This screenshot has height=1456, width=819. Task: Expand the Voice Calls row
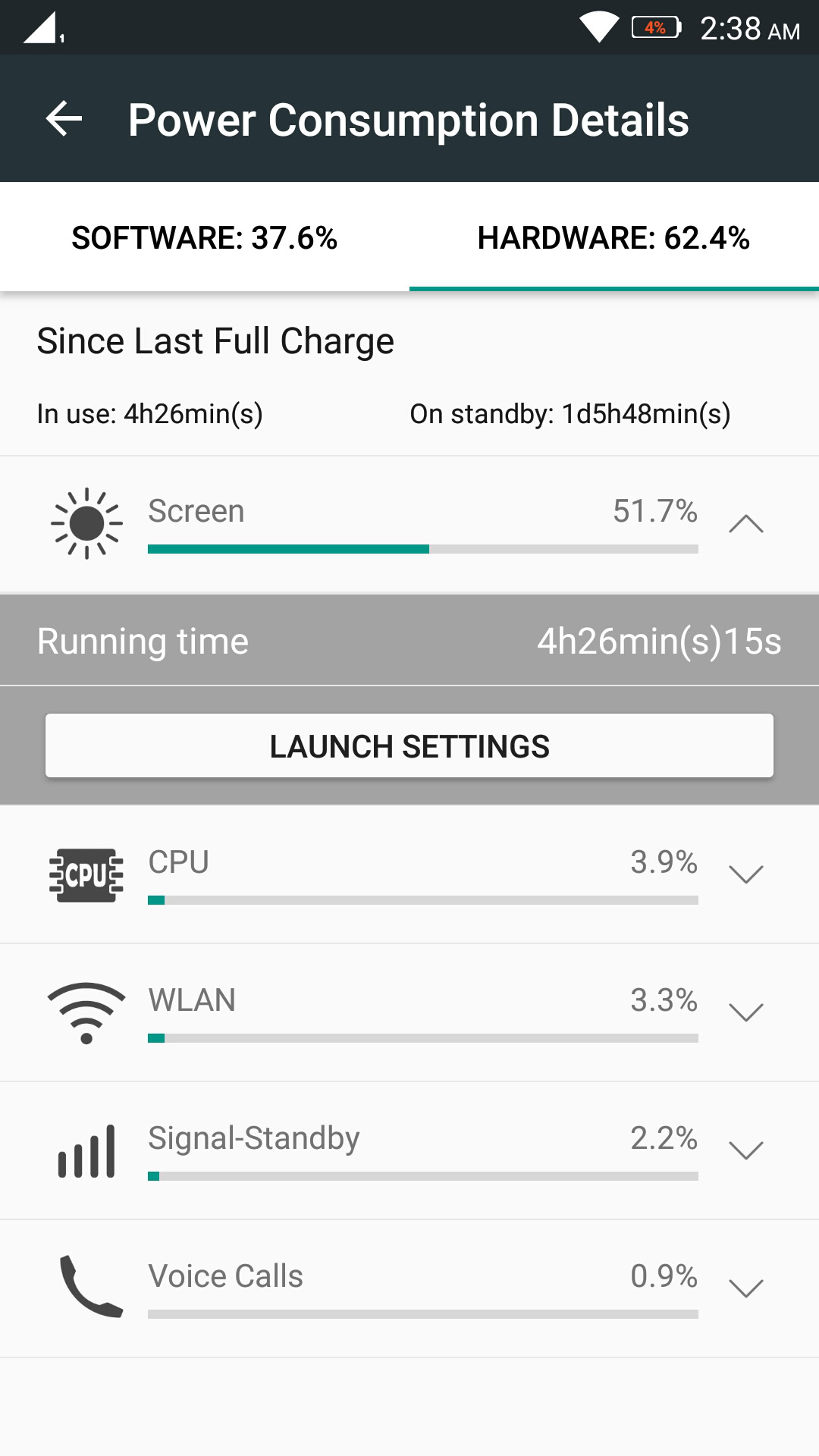tap(745, 1288)
